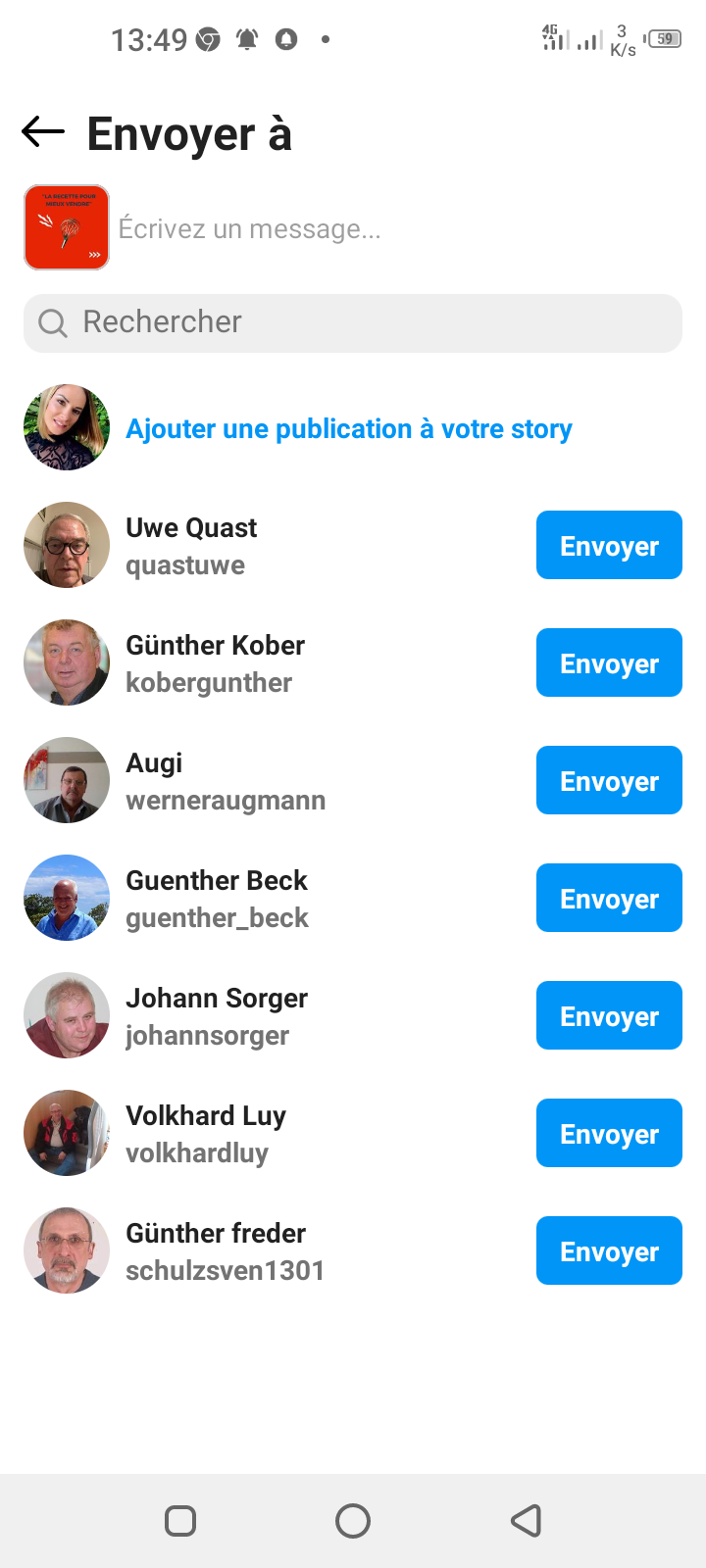This screenshot has height=1568, width=706.
Task: Tap Envoyer next to Augi
Action: click(x=609, y=781)
